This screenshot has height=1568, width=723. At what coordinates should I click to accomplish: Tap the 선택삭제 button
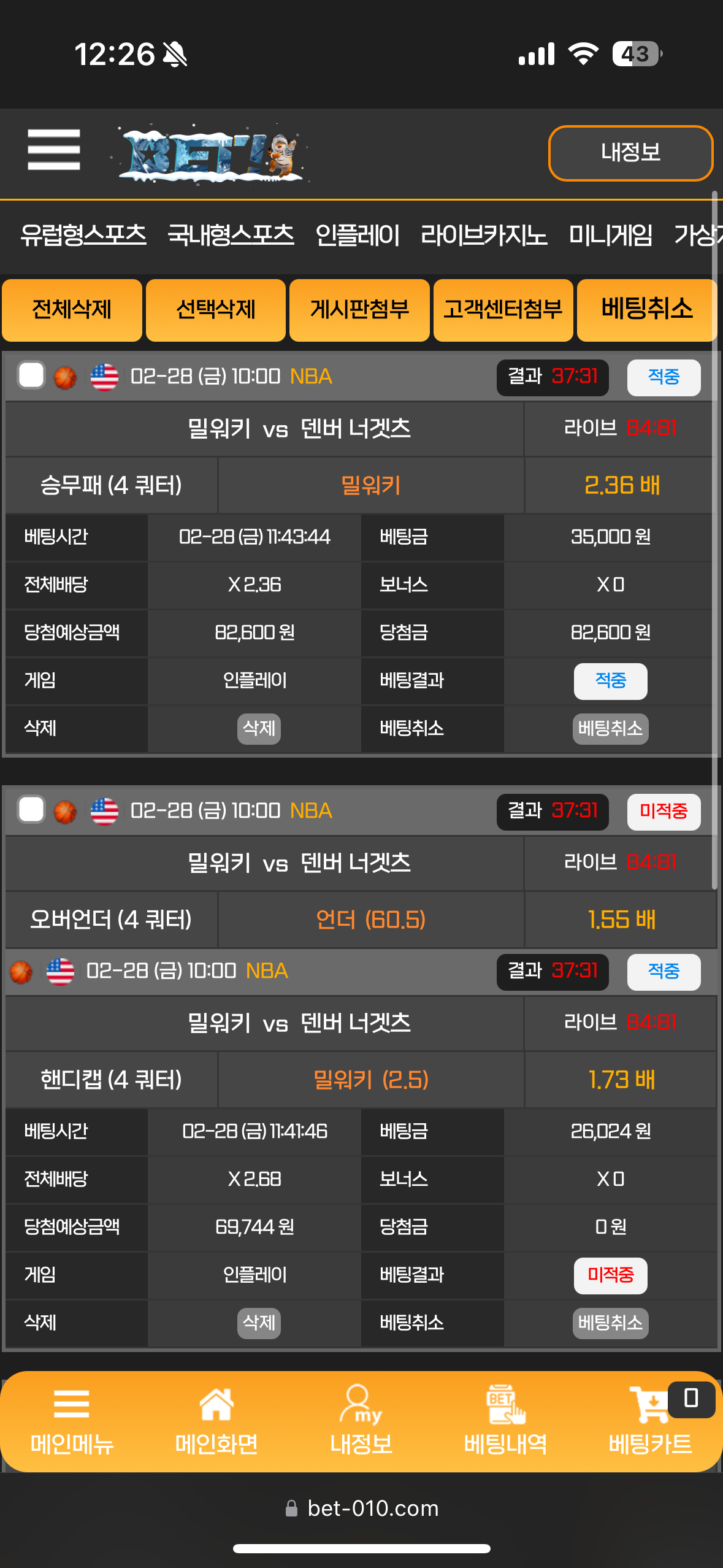[x=216, y=310]
